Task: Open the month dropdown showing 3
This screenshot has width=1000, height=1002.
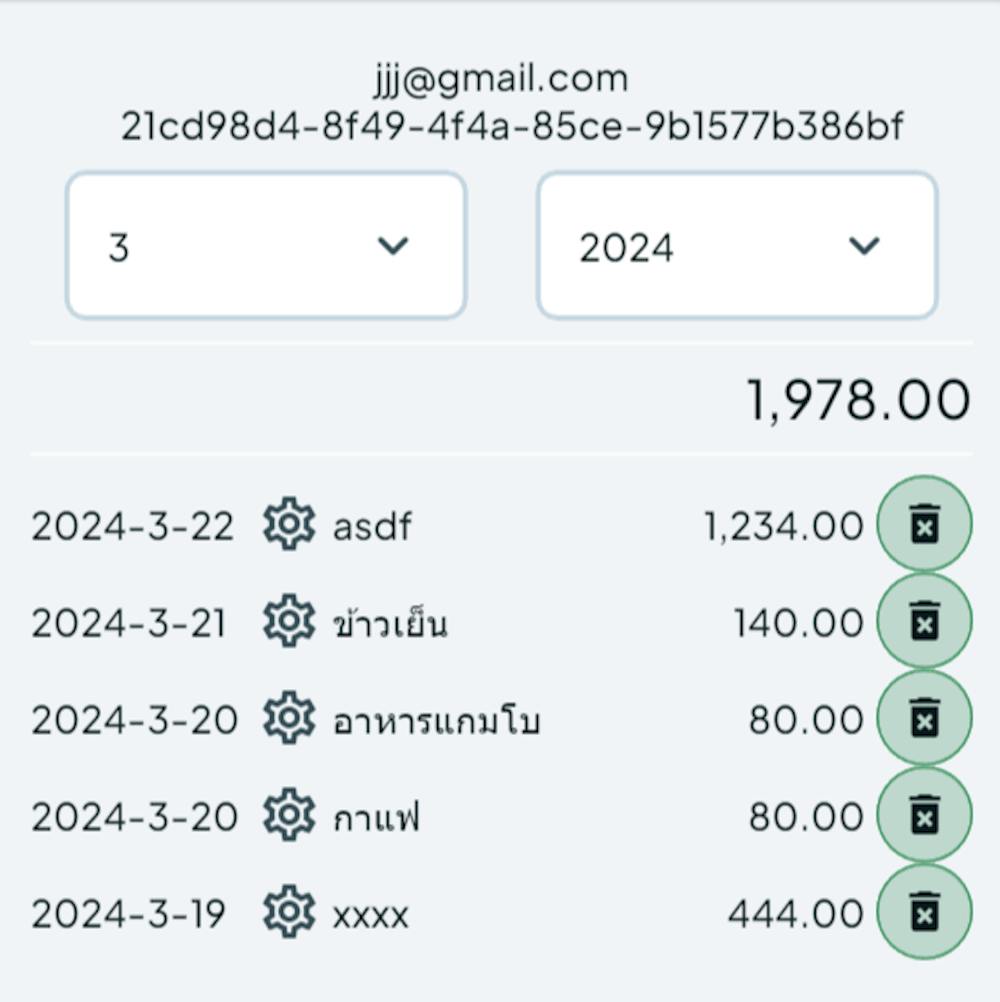Action: pos(266,246)
